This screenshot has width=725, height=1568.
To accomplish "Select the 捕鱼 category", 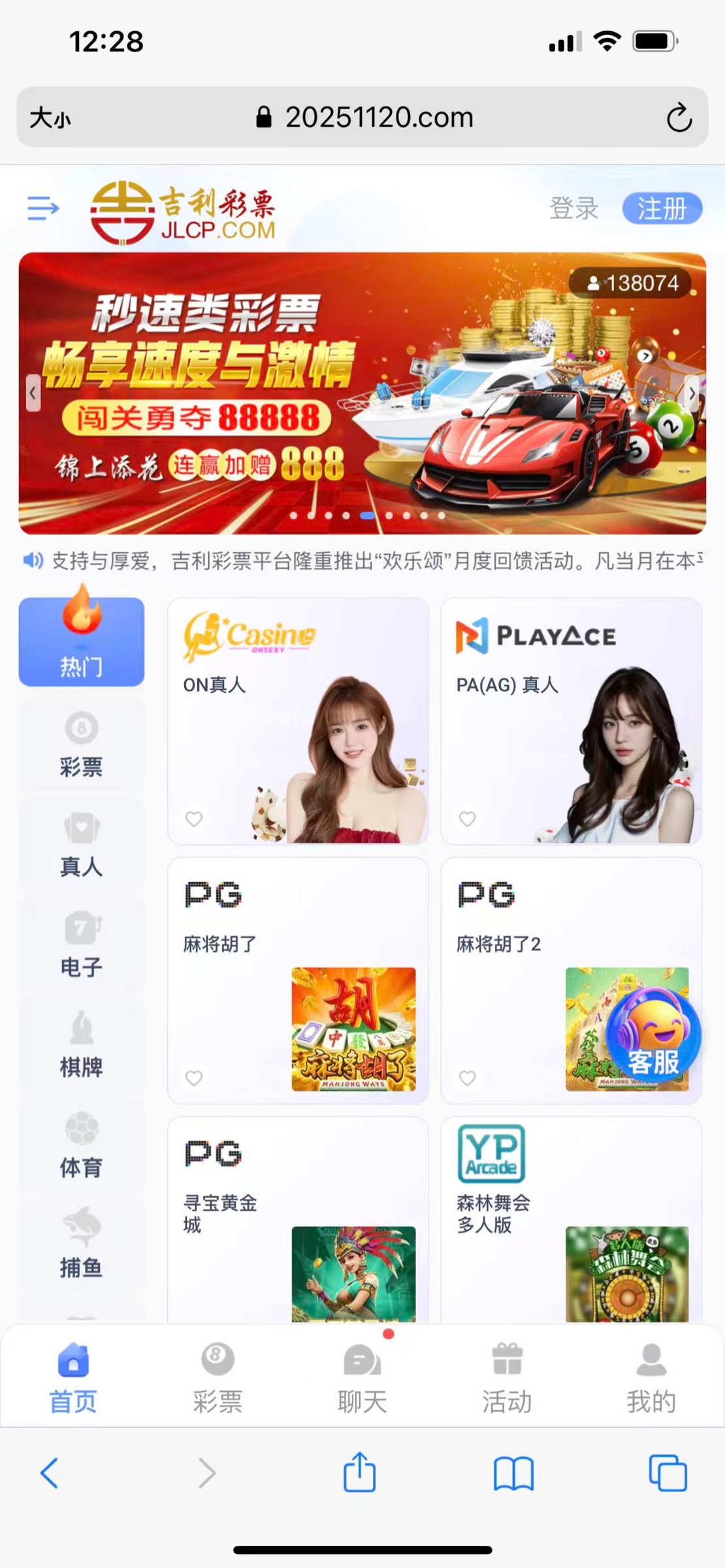I will 81,1245.
